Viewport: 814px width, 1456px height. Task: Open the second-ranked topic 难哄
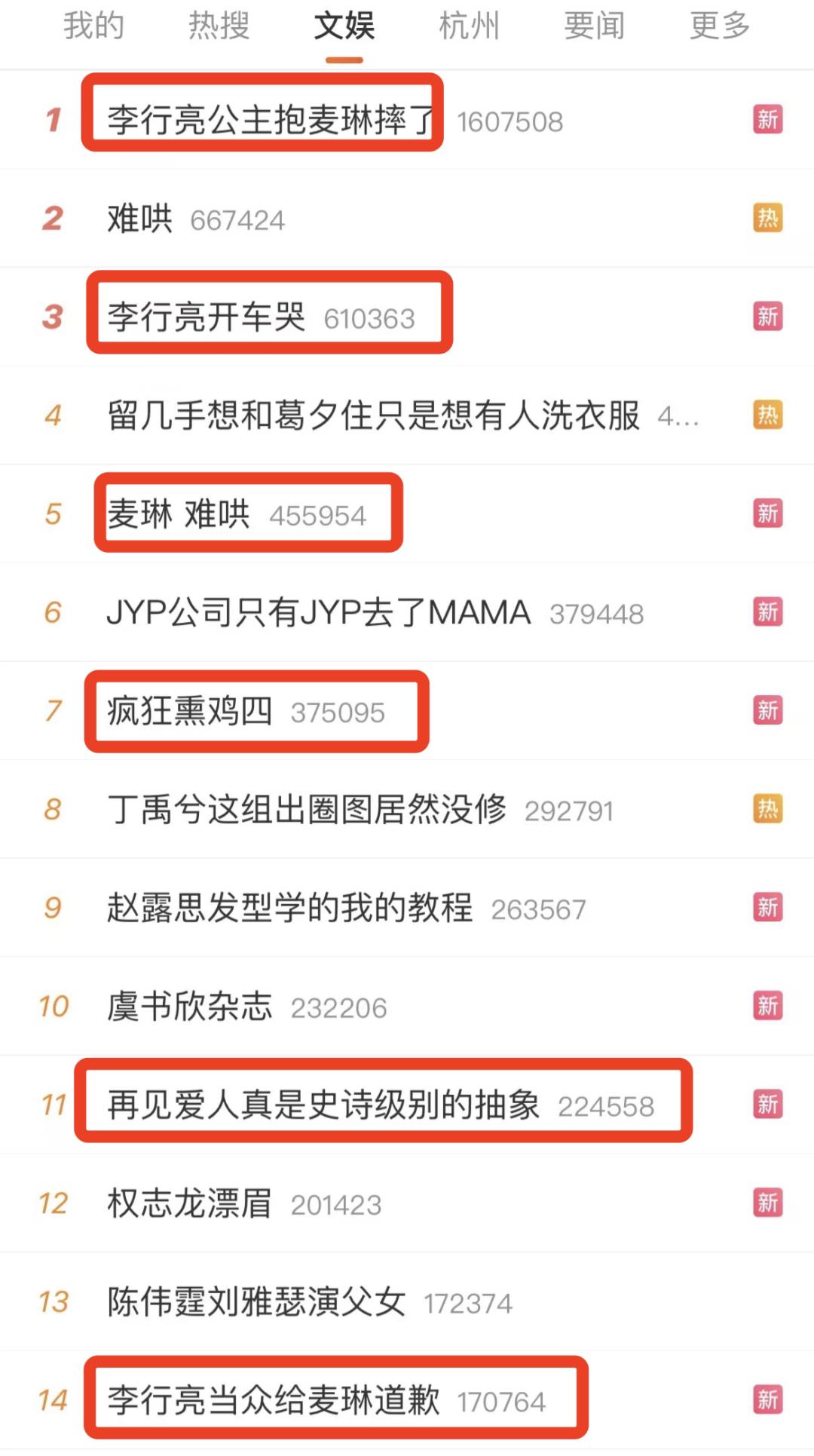pos(140,219)
